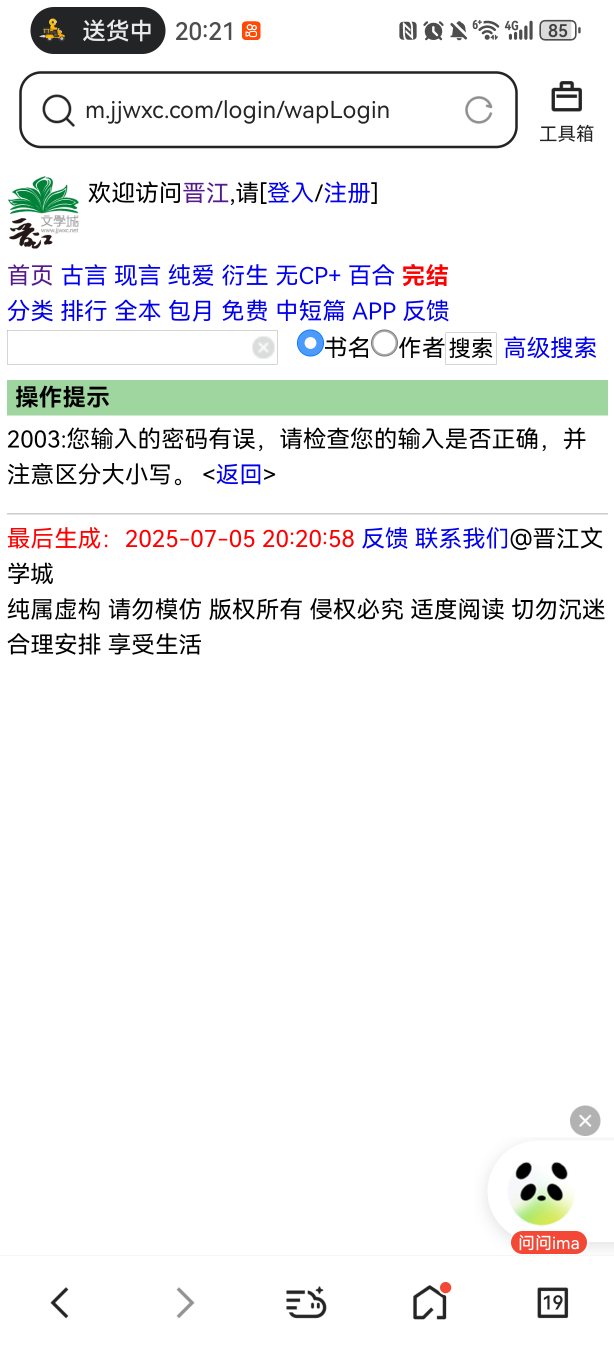
Task: Focus the book search text field
Action: pyautogui.click(x=130, y=347)
